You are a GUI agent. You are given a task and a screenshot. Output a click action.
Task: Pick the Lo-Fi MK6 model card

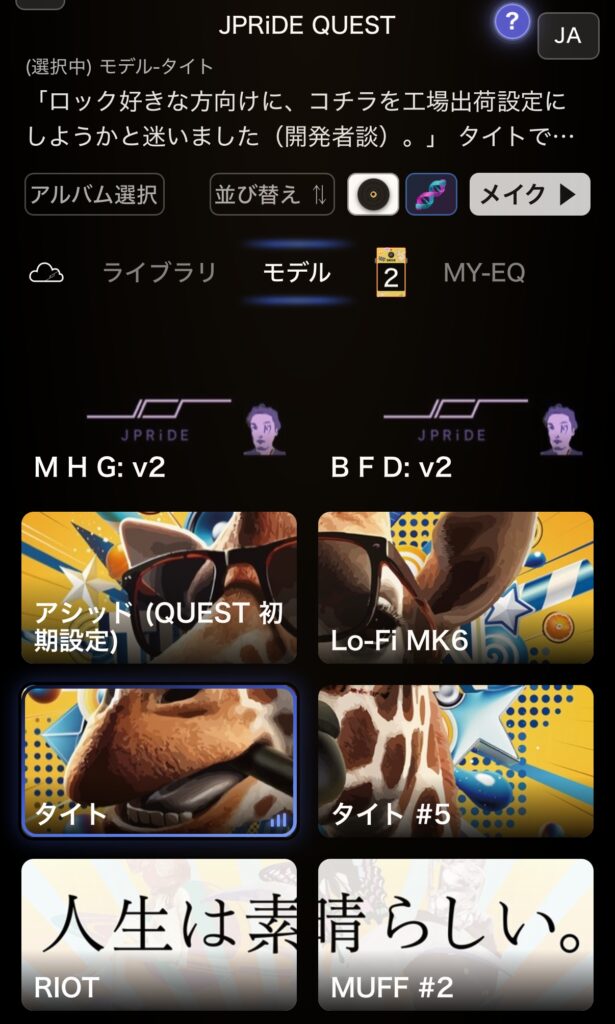pos(456,588)
